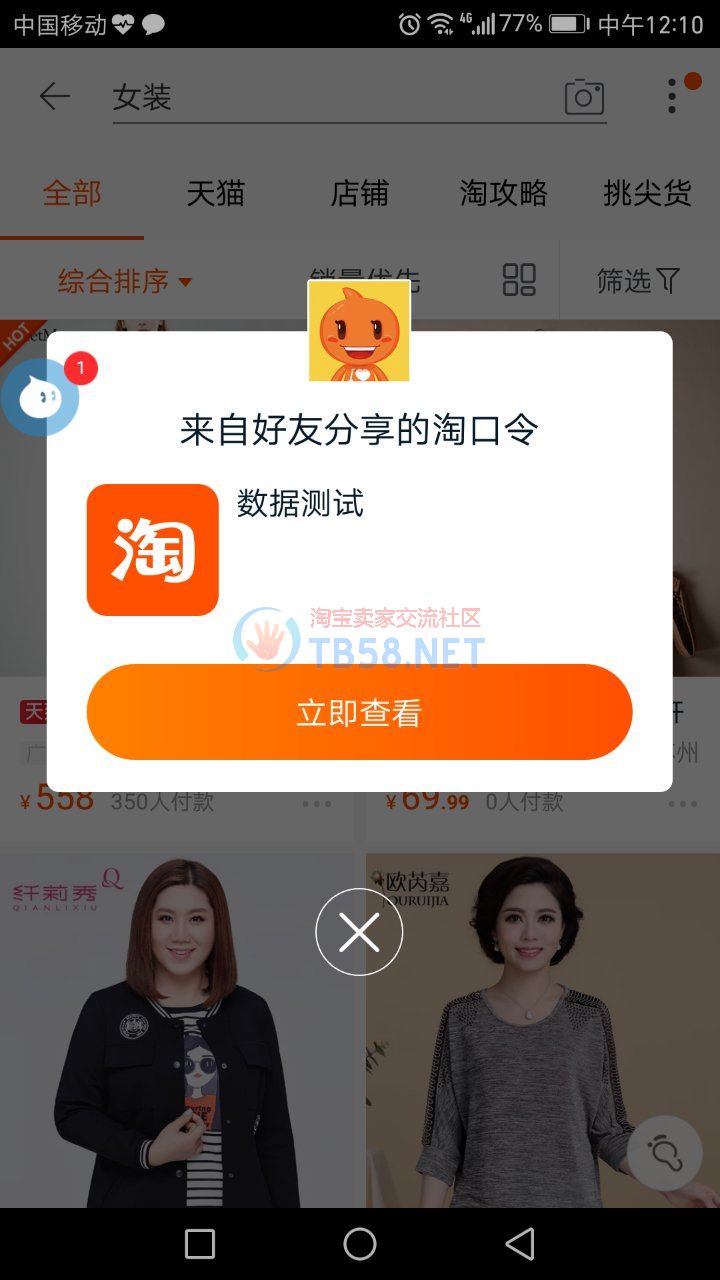Screen dimensions: 720x1280
Task: Switch to the 挑尖货 tab
Action: 647,193
